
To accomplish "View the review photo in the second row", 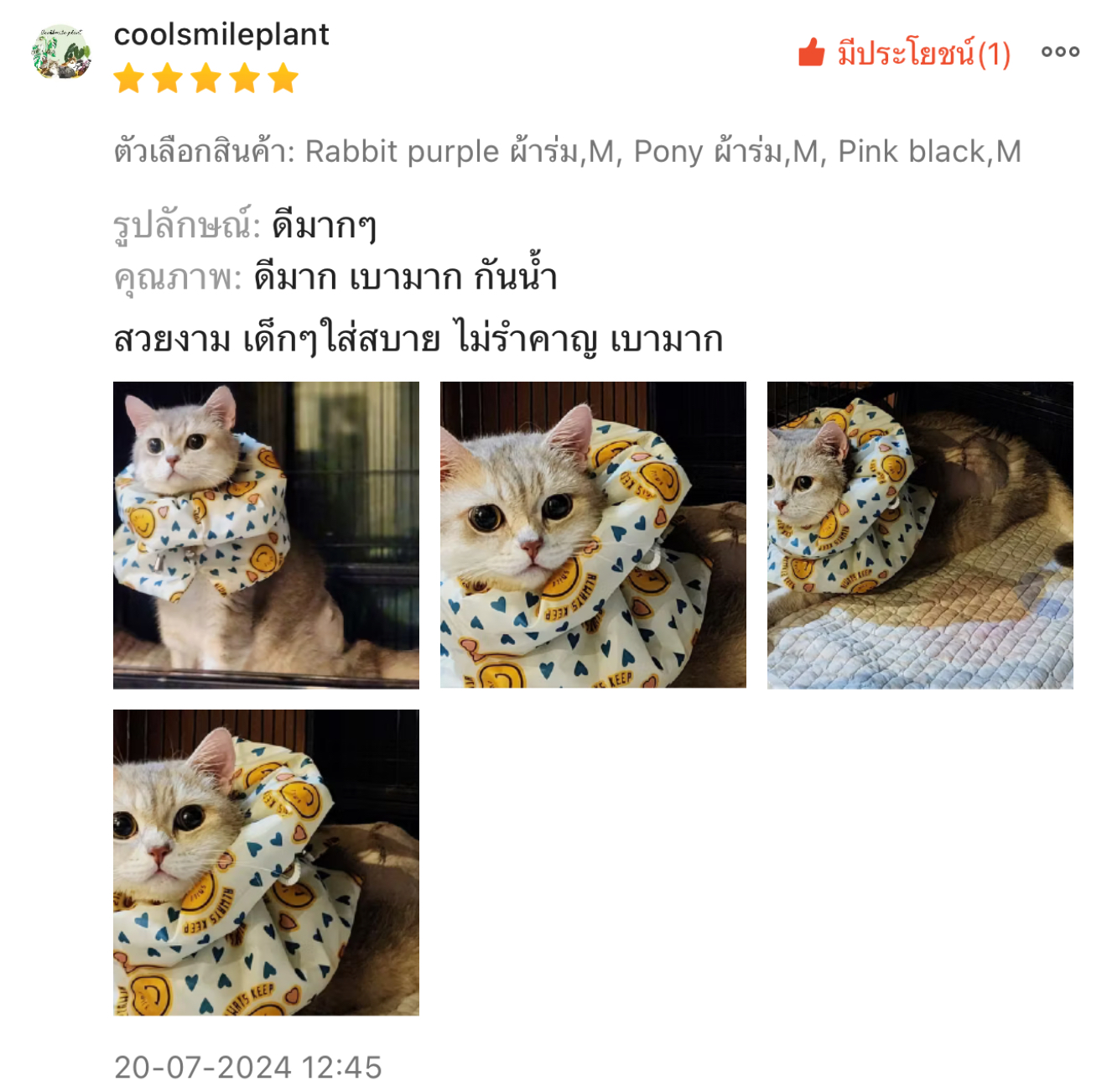I will coord(266,862).
